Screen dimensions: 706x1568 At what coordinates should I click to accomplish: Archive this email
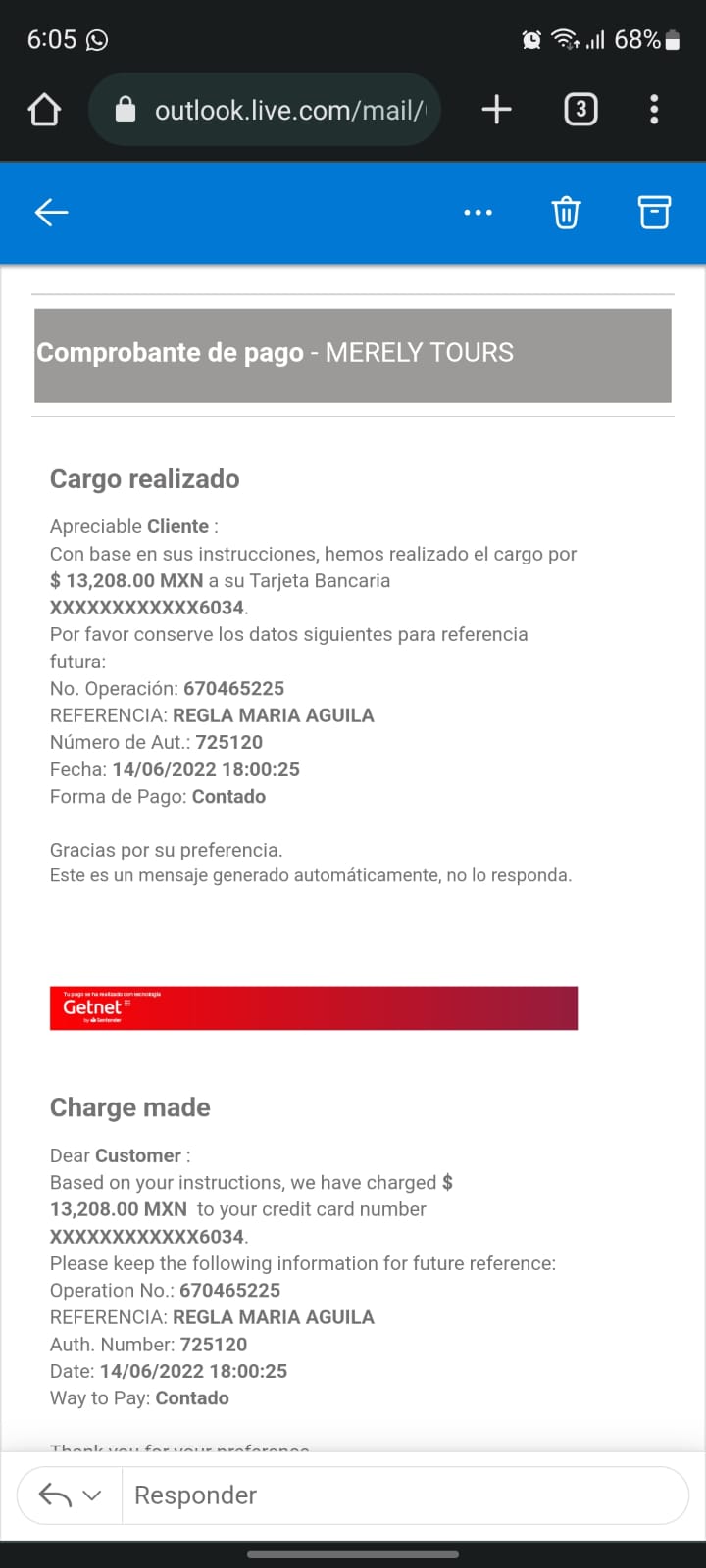[654, 212]
